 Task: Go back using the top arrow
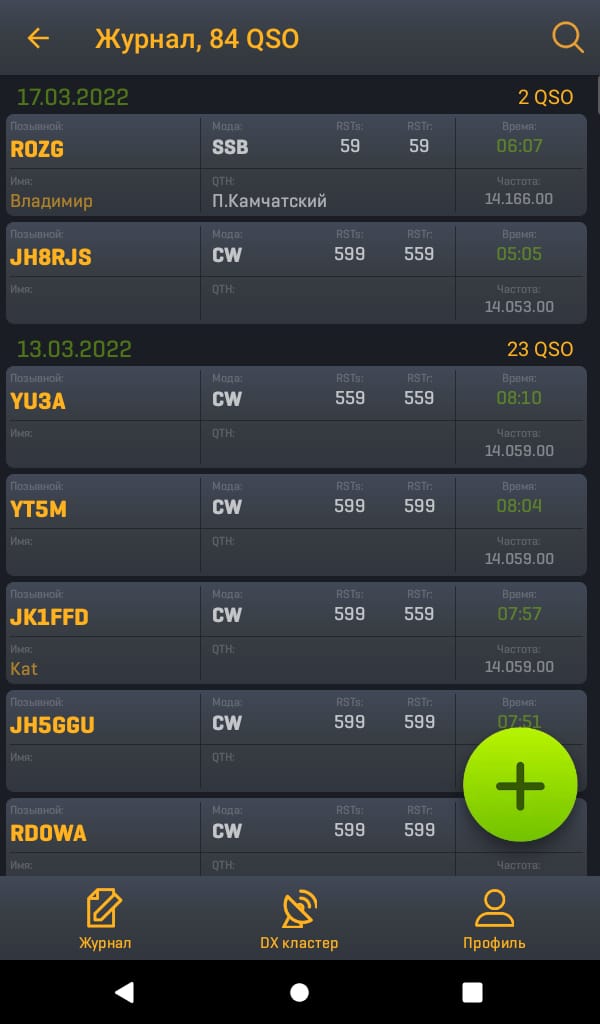point(38,39)
